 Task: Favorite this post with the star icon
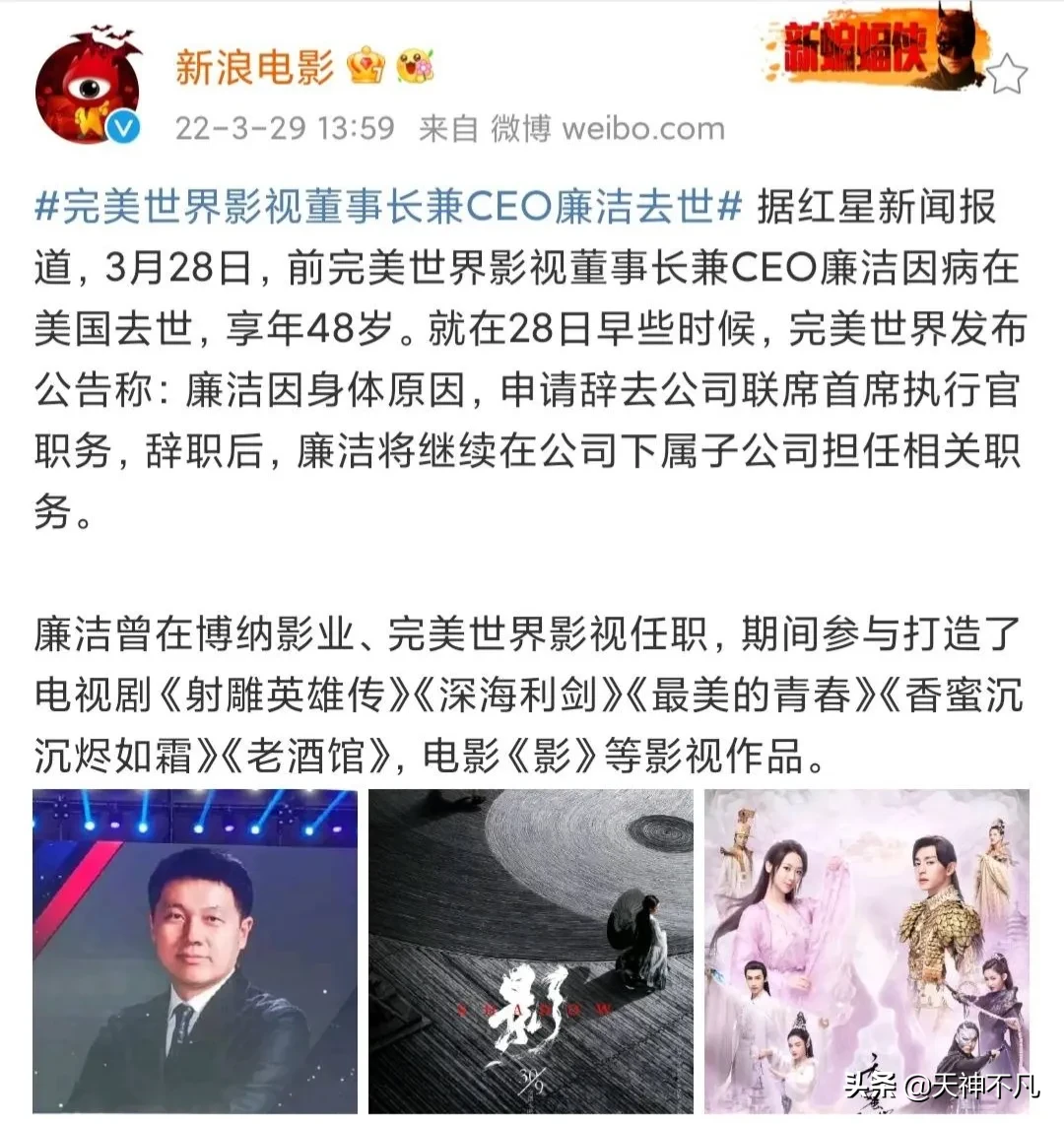click(x=1006, y=74)
